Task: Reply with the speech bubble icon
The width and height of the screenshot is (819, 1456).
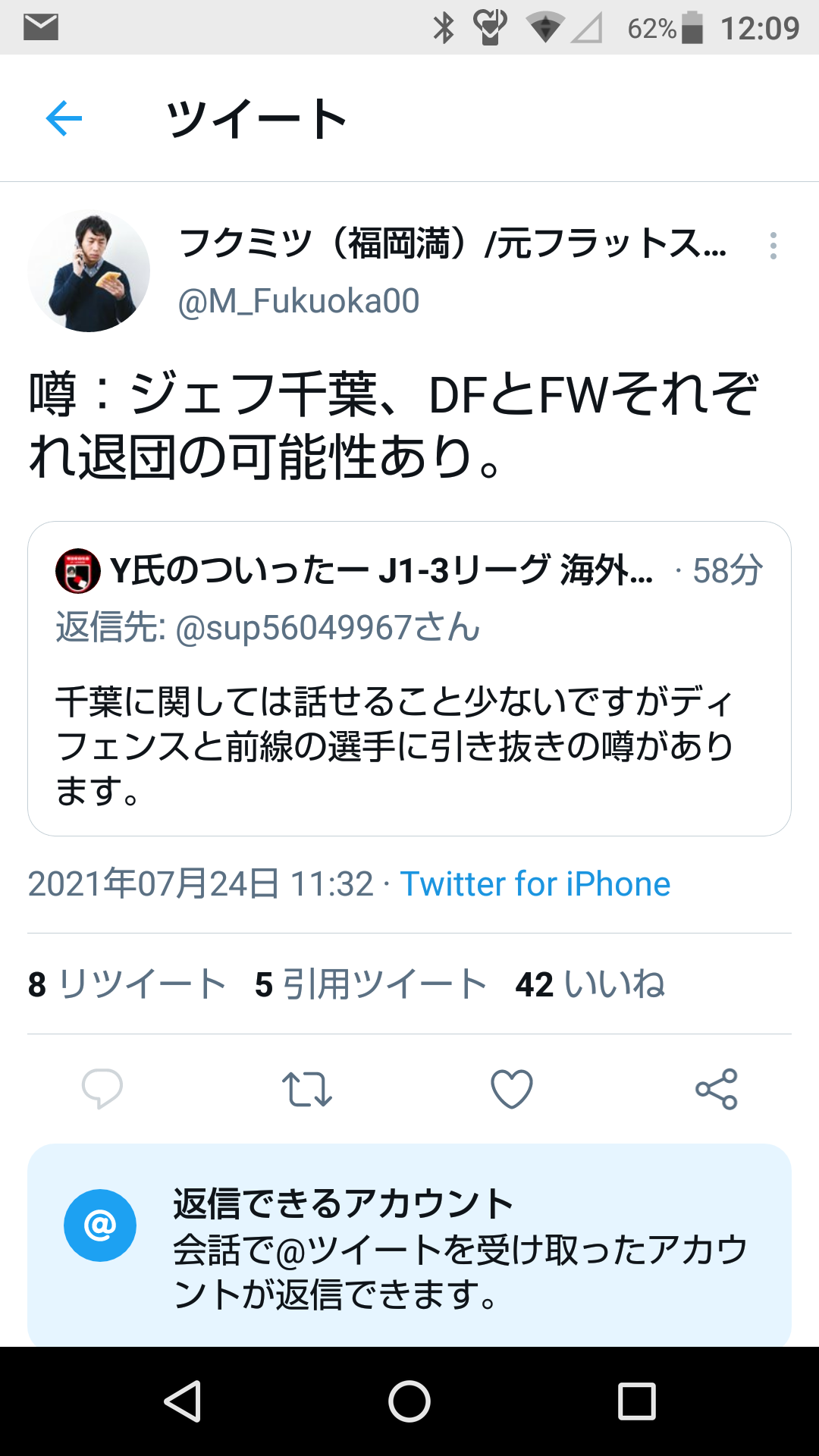Action: click(x=102, y=1089)
